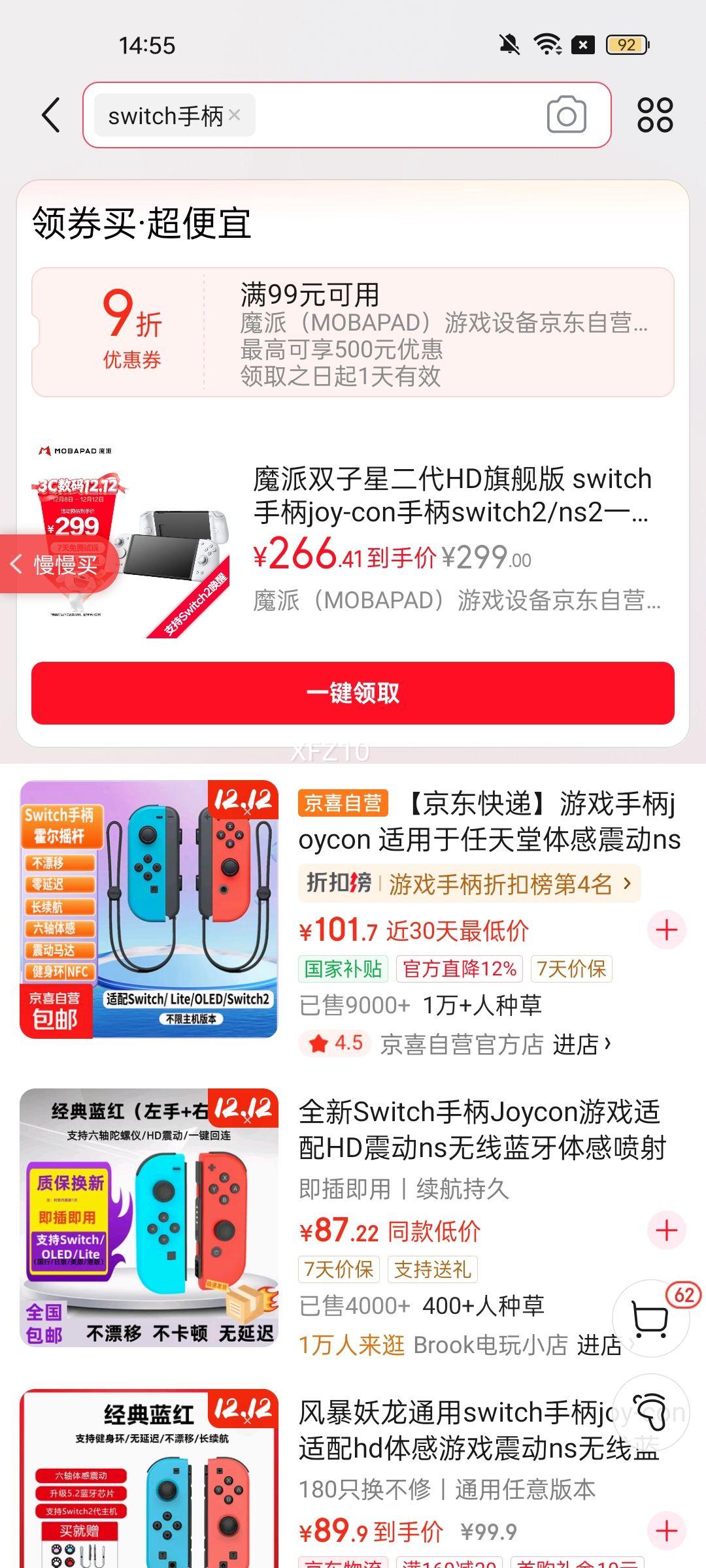Add the ¥101.7 joycon item to cart
The height and width of the screenshot is (1568, 706).
click(667, 930)
